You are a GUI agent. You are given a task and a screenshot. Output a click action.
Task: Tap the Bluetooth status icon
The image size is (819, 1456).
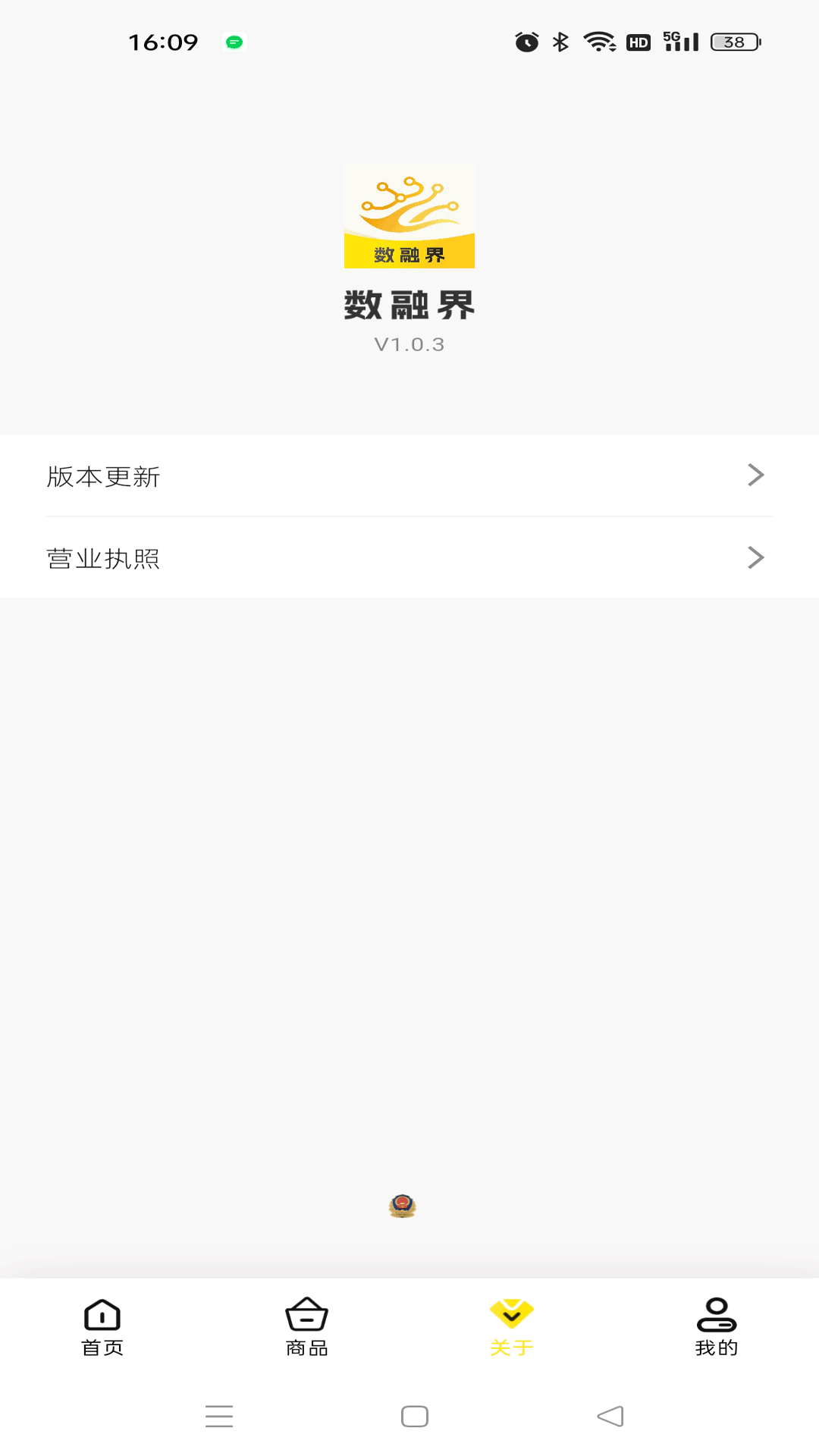(x=559, y=42)
